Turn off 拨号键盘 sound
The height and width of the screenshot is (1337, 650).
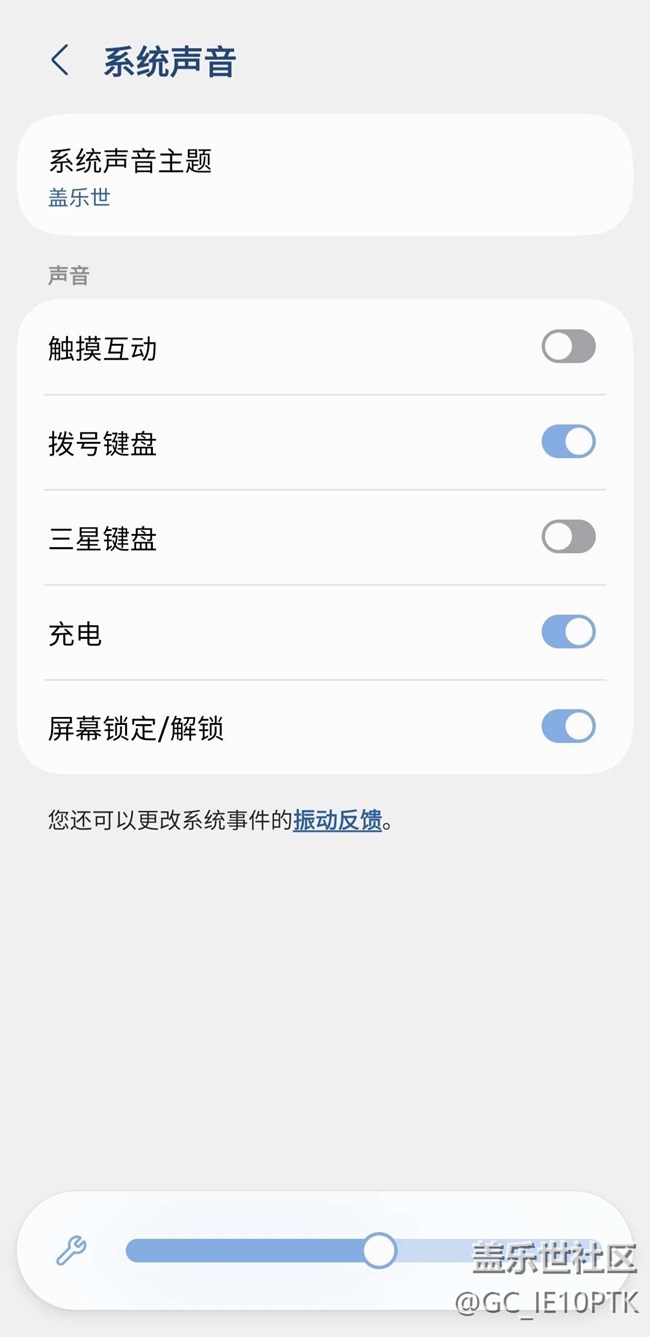tap(568, 442)
